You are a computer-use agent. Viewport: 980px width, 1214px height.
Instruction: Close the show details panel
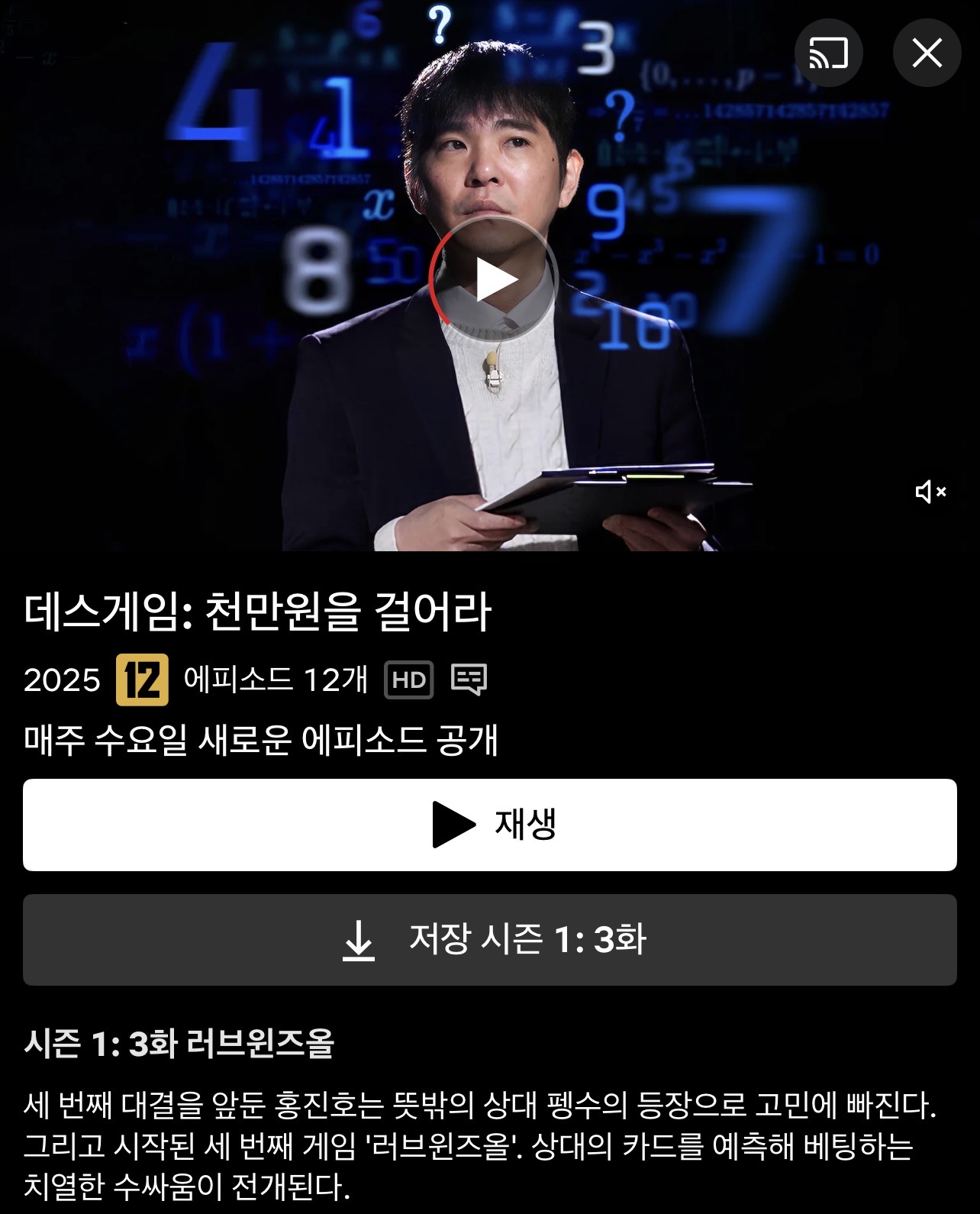click(x=927, y=53)
